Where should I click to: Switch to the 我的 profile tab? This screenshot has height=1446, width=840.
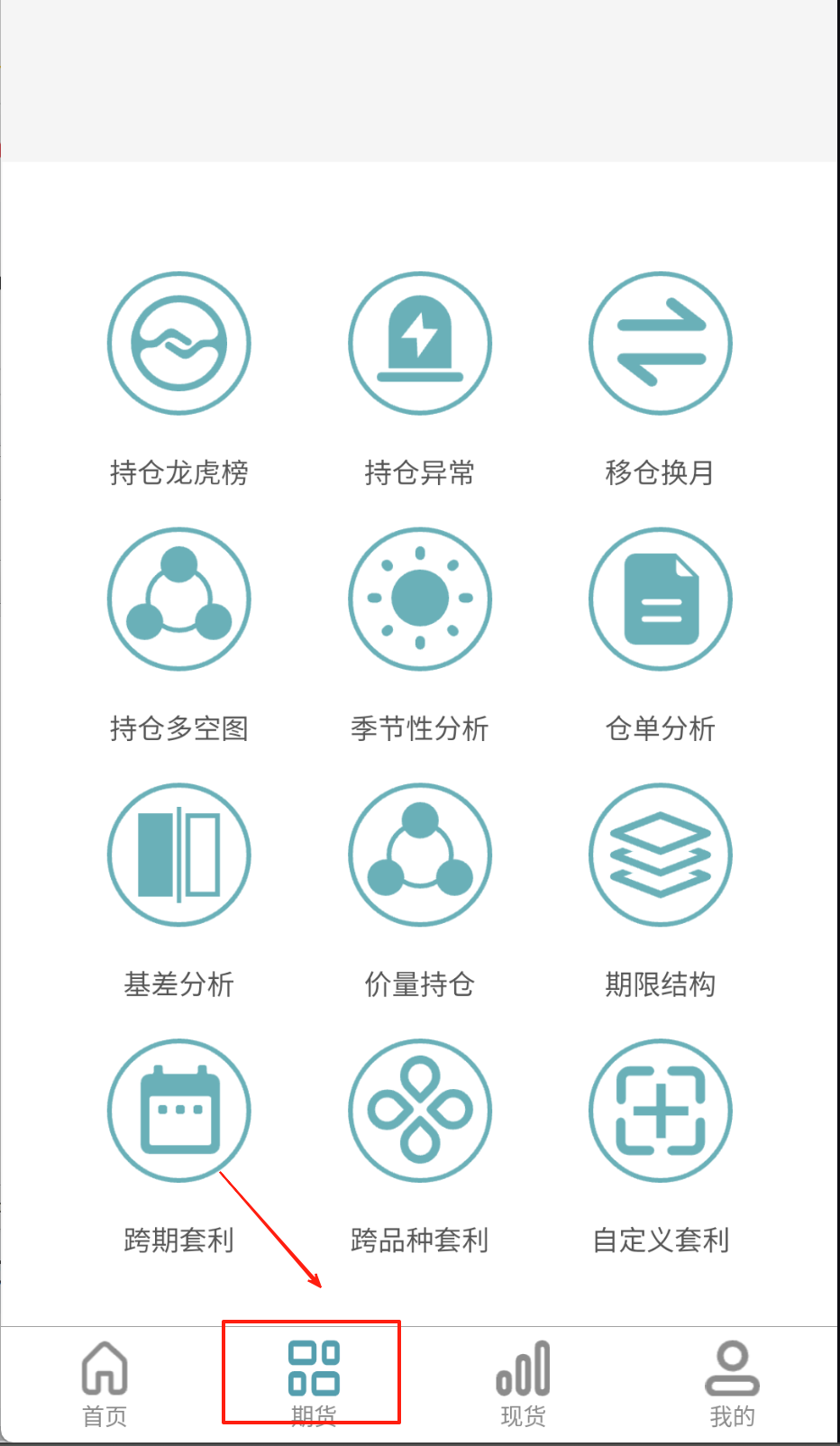coord(732,1381)
